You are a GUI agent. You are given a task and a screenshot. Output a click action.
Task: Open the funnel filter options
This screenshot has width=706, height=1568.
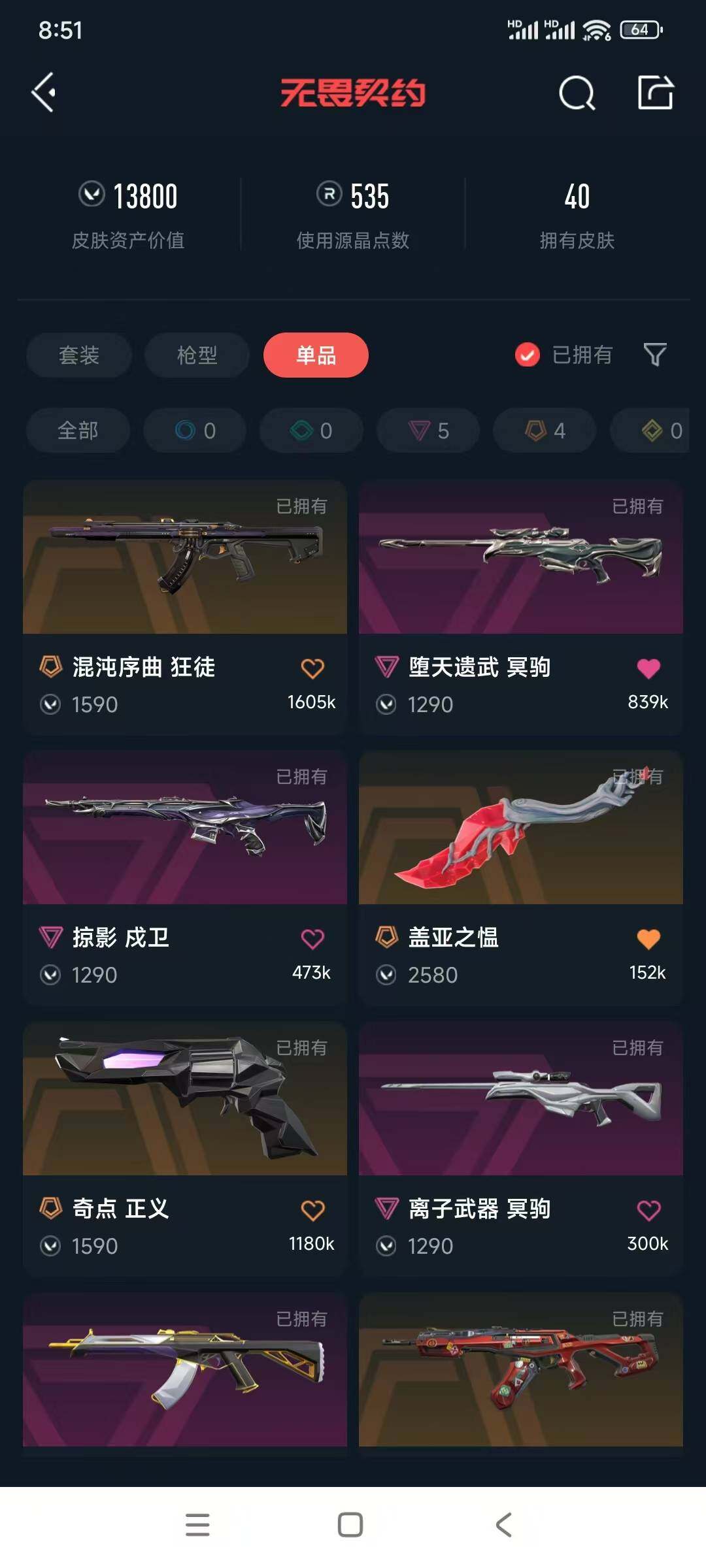tap(655, 355)
